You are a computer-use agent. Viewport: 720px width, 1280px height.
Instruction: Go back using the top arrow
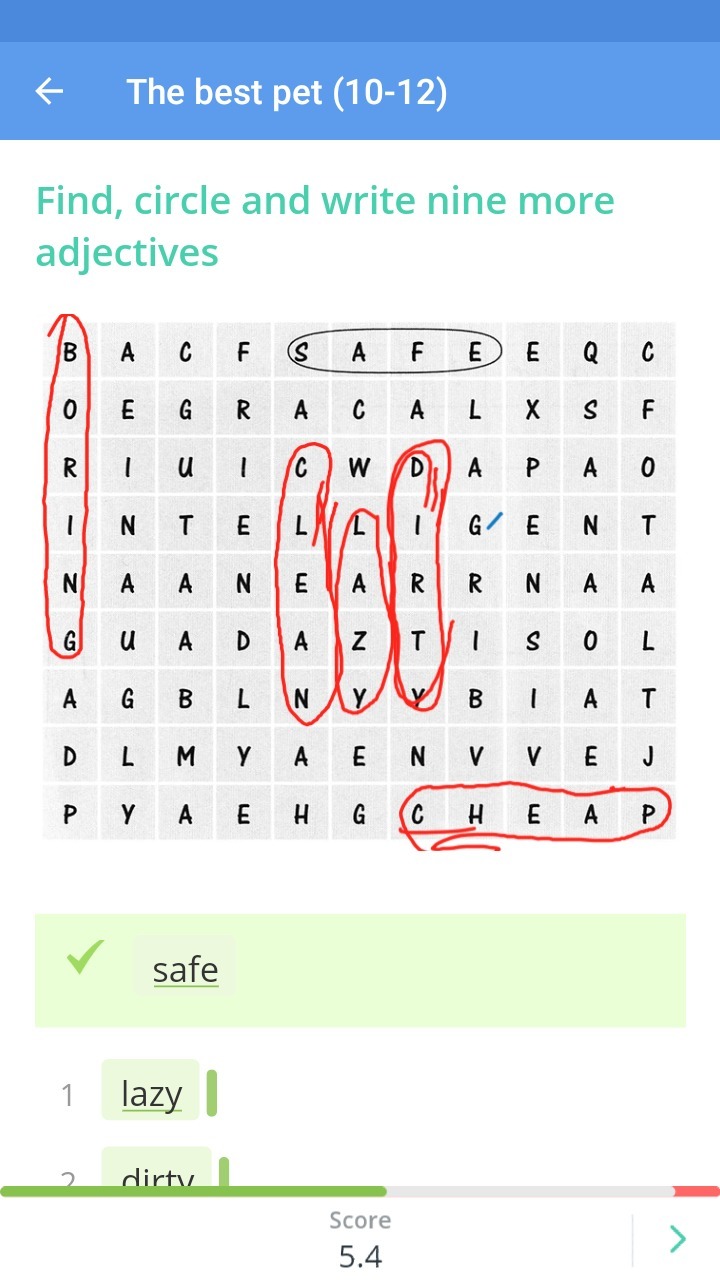[x=49, y=92]
